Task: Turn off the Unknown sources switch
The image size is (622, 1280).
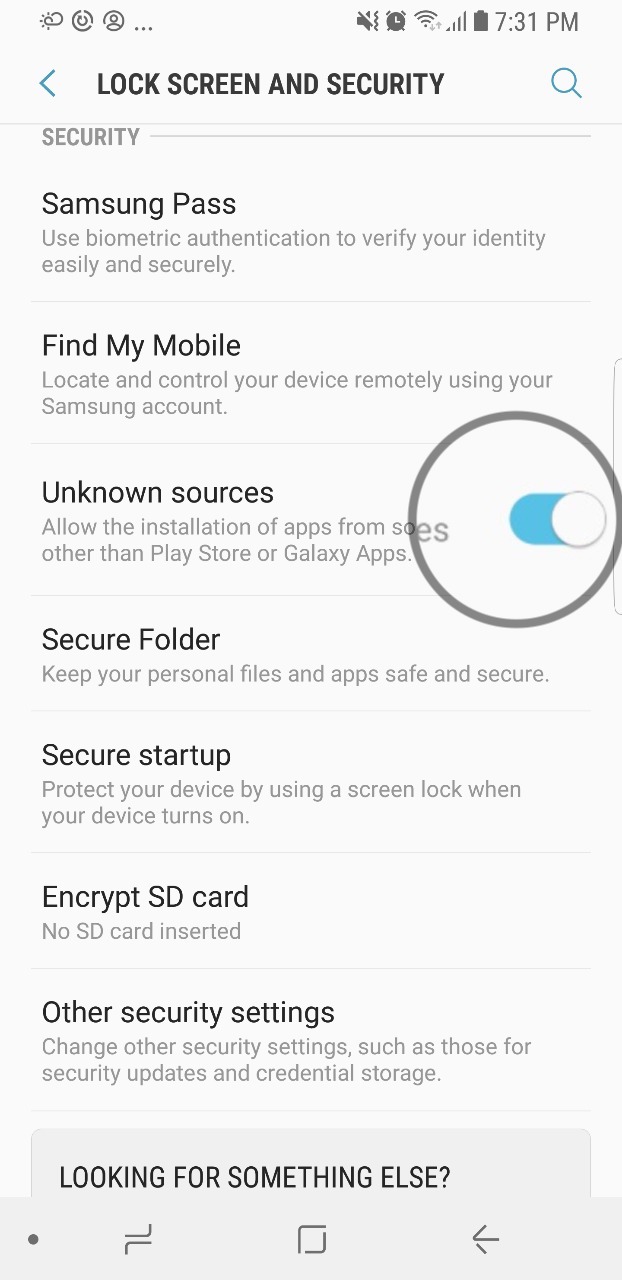Action: tap(557, 519)
